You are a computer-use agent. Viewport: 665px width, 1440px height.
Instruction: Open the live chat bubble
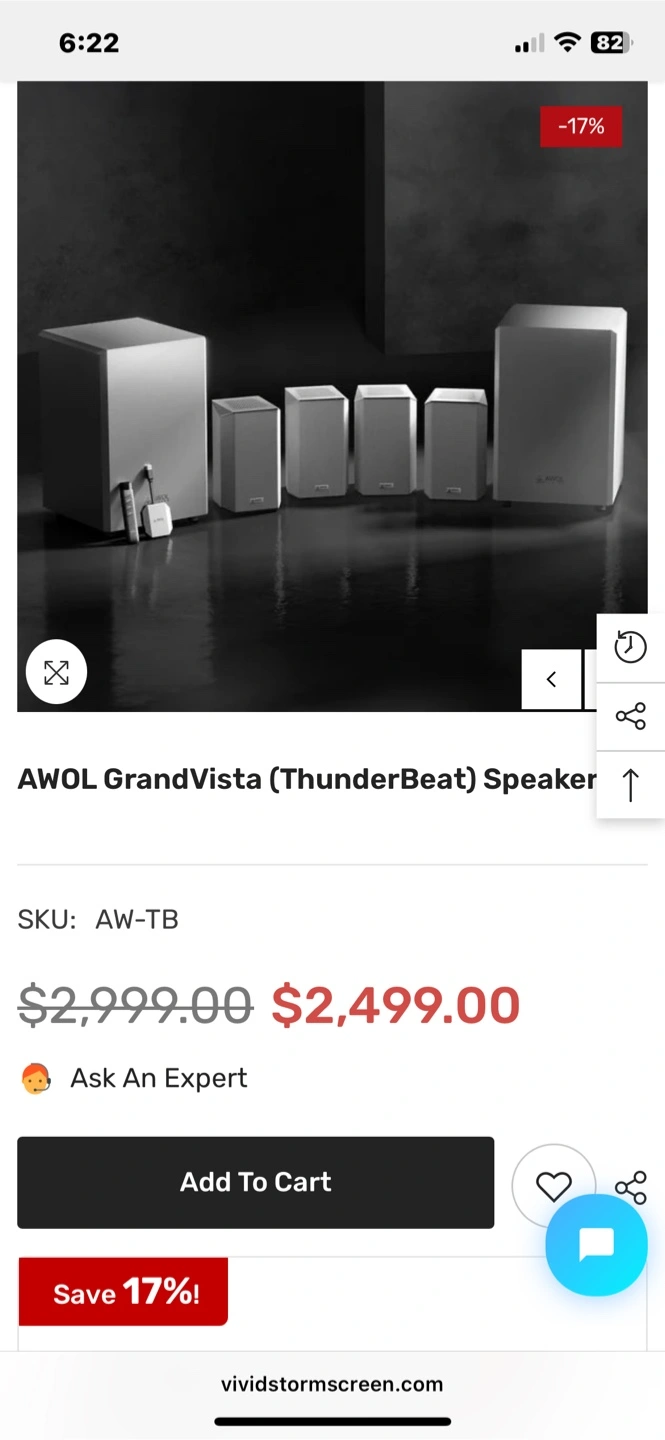pyautogui.click(x=596, y=1245)
